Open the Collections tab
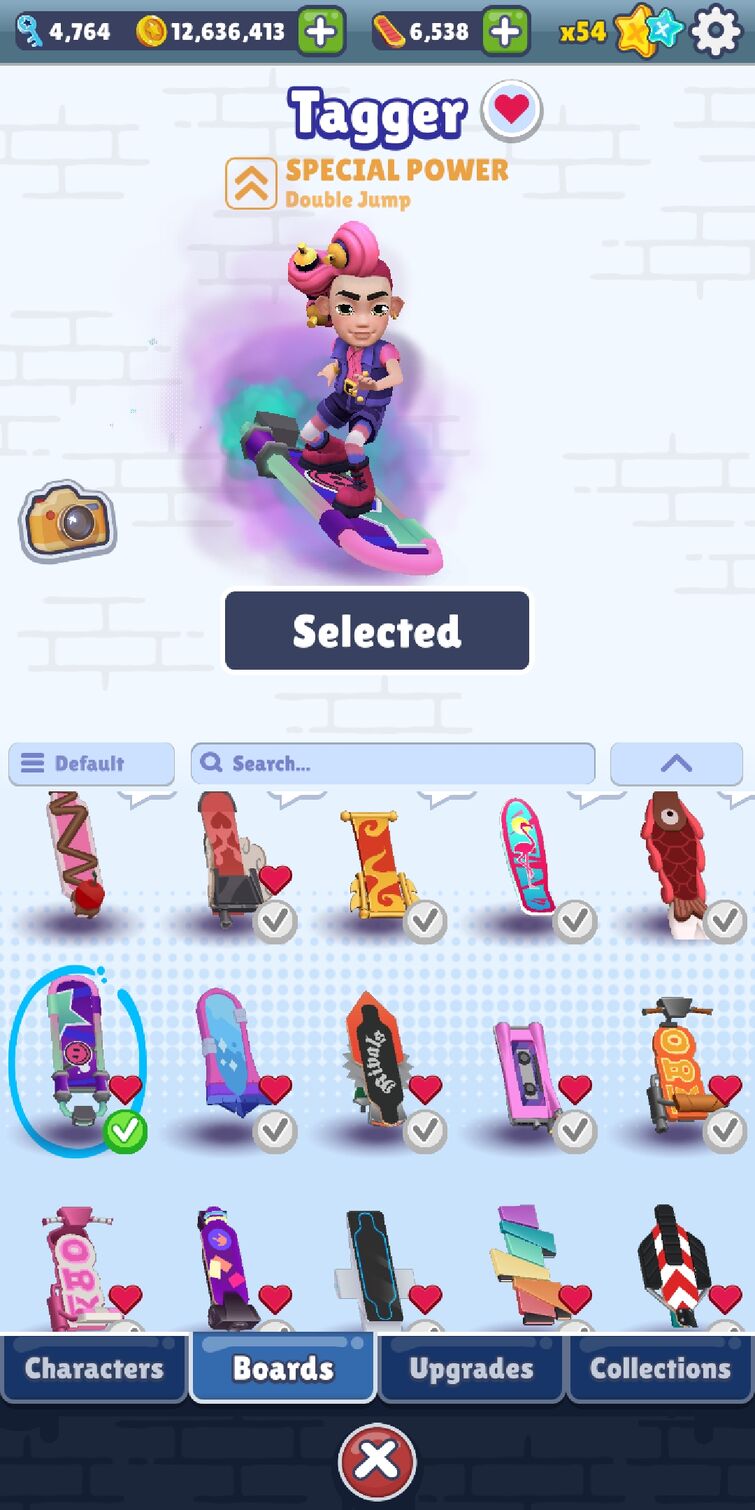This screenshot has width=755, height=1510. (x=660, y=1368)
